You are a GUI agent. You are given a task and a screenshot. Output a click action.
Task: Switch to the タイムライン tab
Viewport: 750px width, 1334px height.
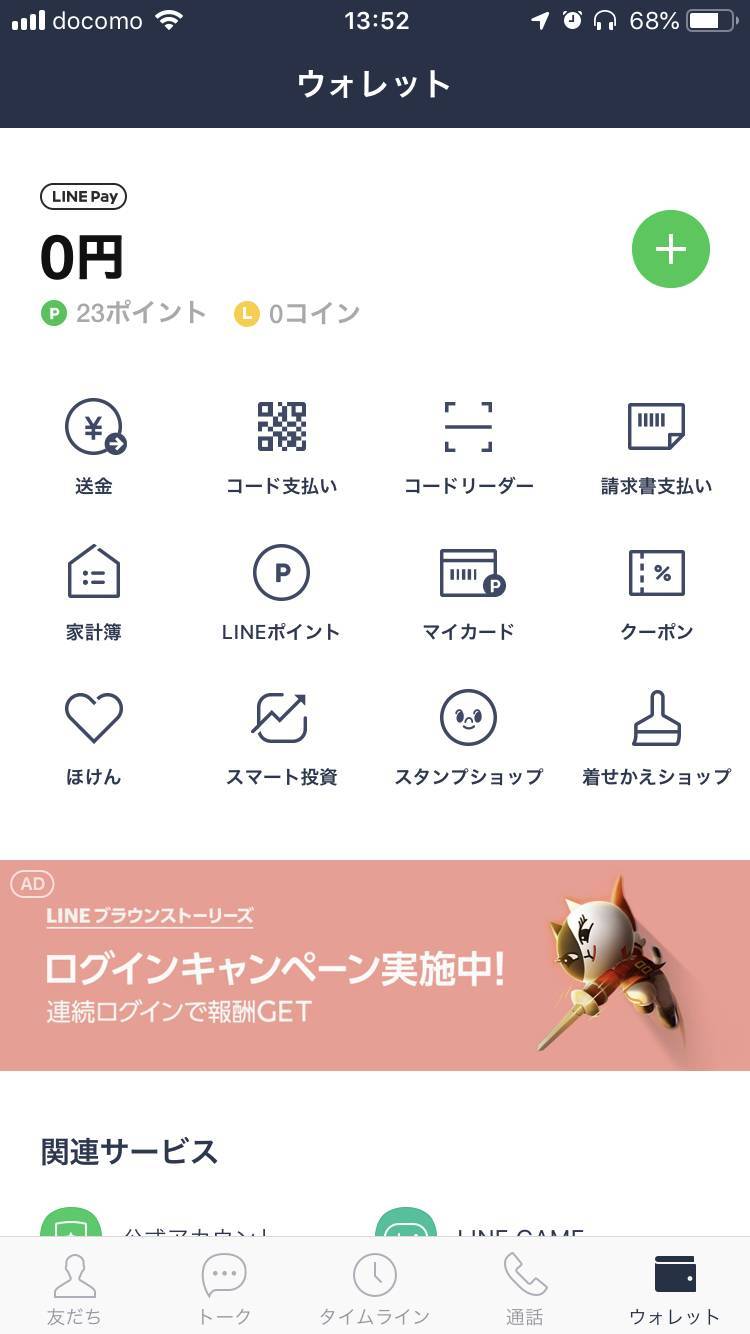coord(375,1288)
